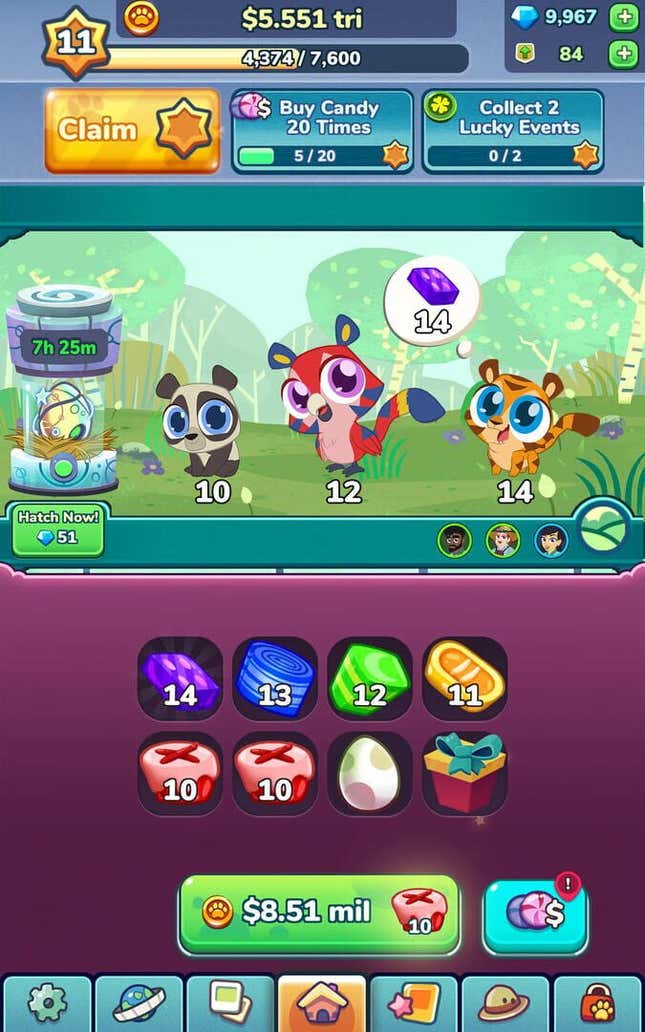Claim the star reward

click(131, 130)
